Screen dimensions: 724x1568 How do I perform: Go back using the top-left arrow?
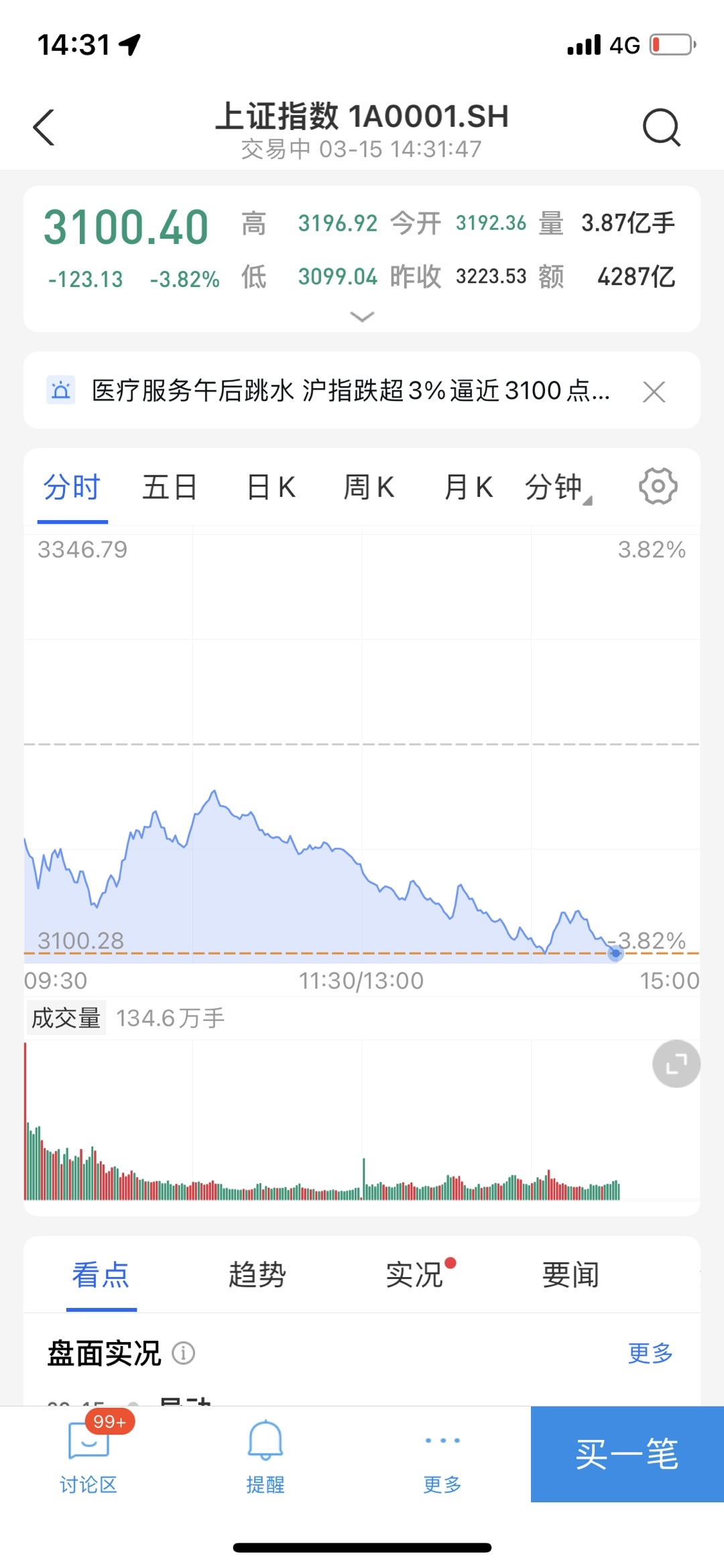(44, 127)
